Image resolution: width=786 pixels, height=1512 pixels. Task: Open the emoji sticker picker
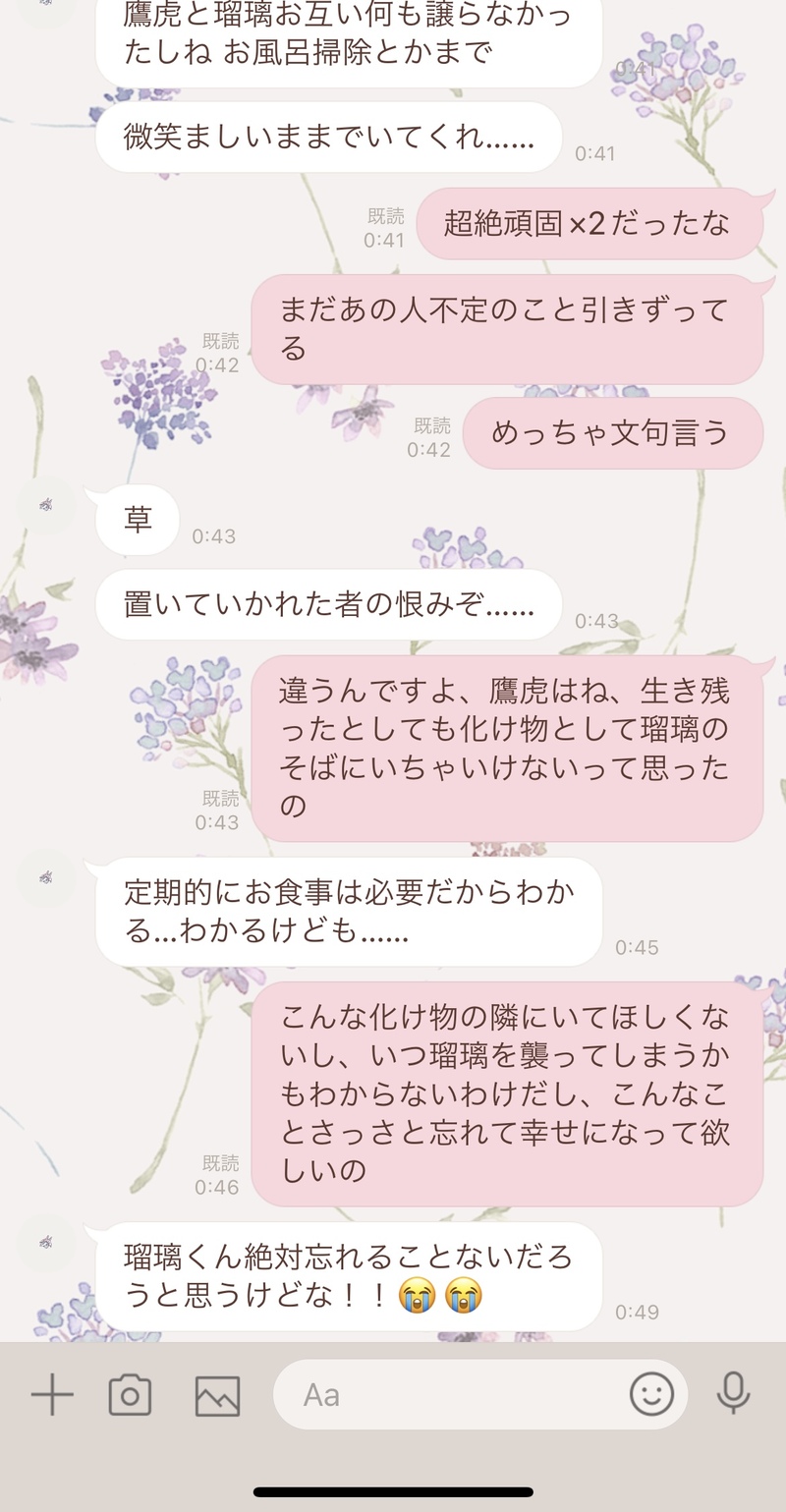651,1394
